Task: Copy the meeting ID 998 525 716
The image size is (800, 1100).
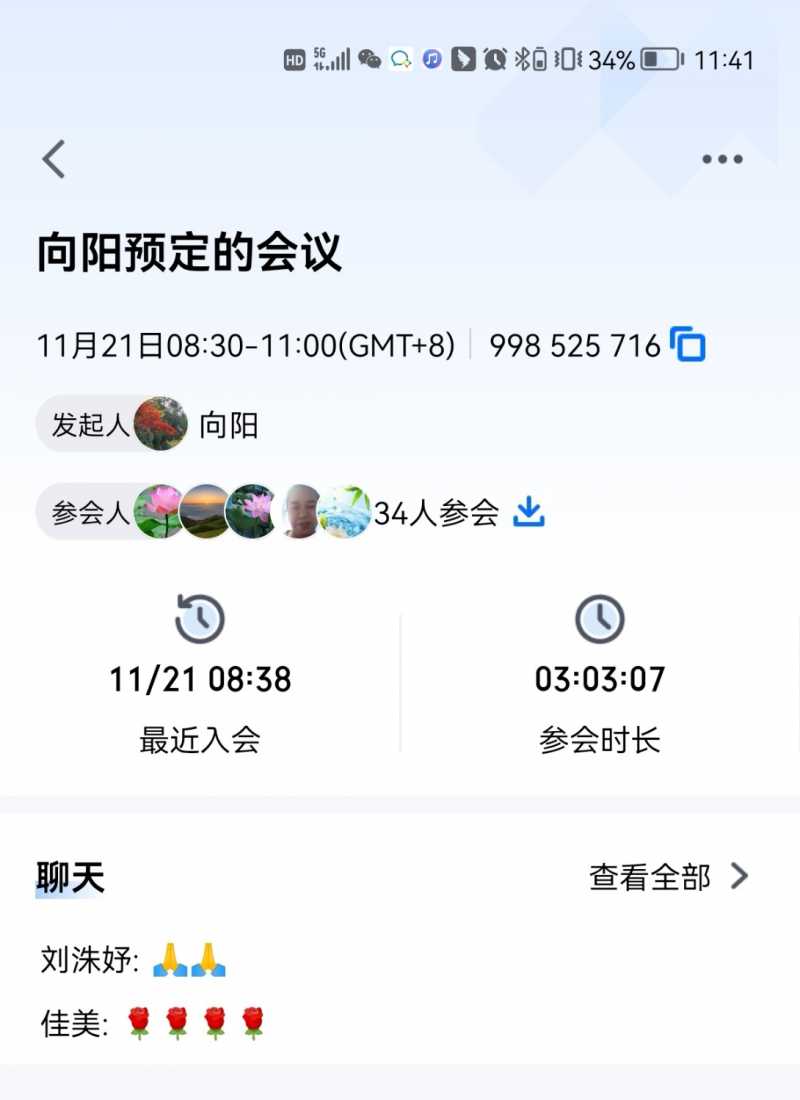Action: tap(686, 344)
